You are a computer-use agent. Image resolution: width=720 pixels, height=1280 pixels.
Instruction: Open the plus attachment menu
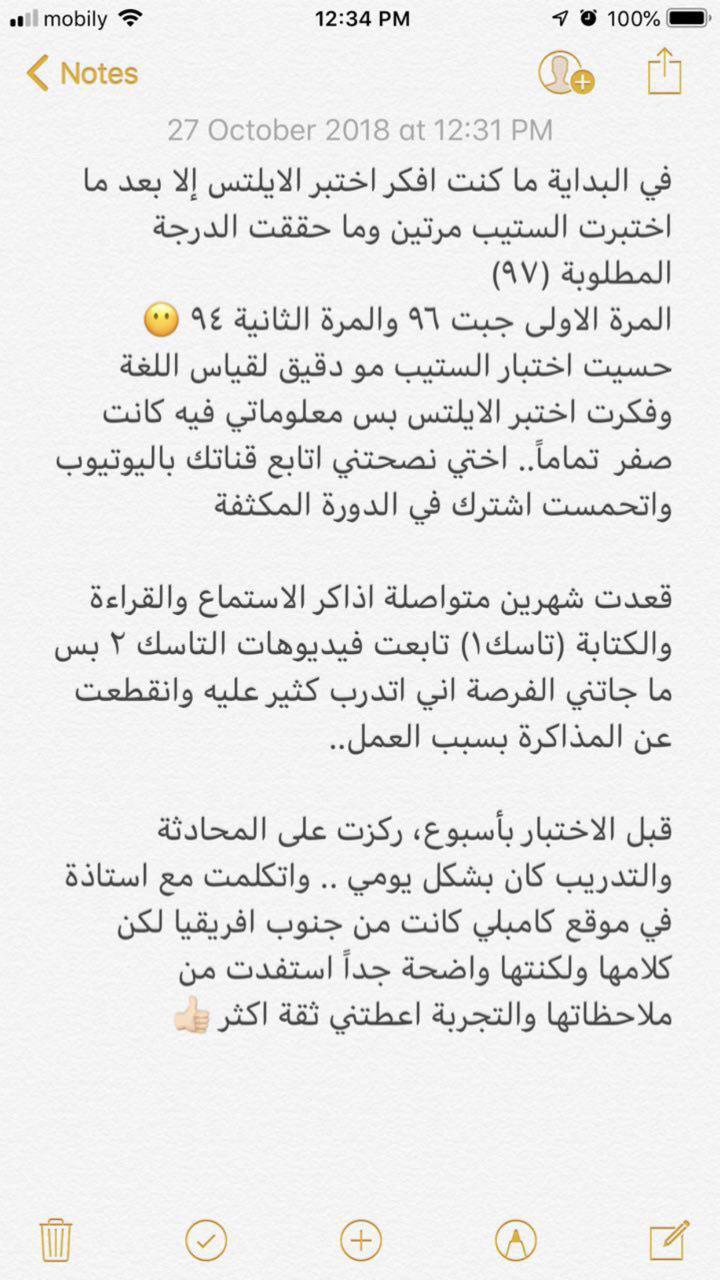360,1240
